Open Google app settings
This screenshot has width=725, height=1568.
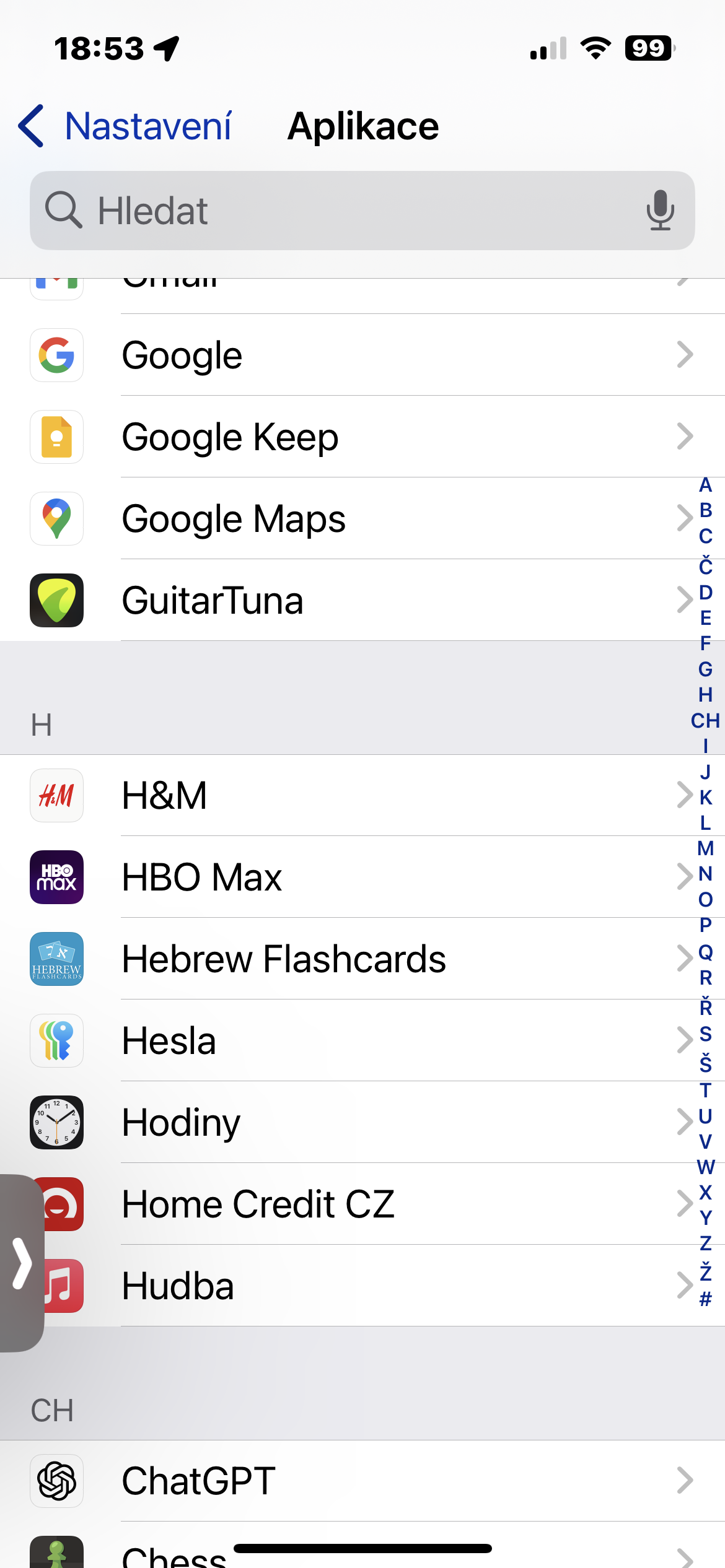[372, 355]
